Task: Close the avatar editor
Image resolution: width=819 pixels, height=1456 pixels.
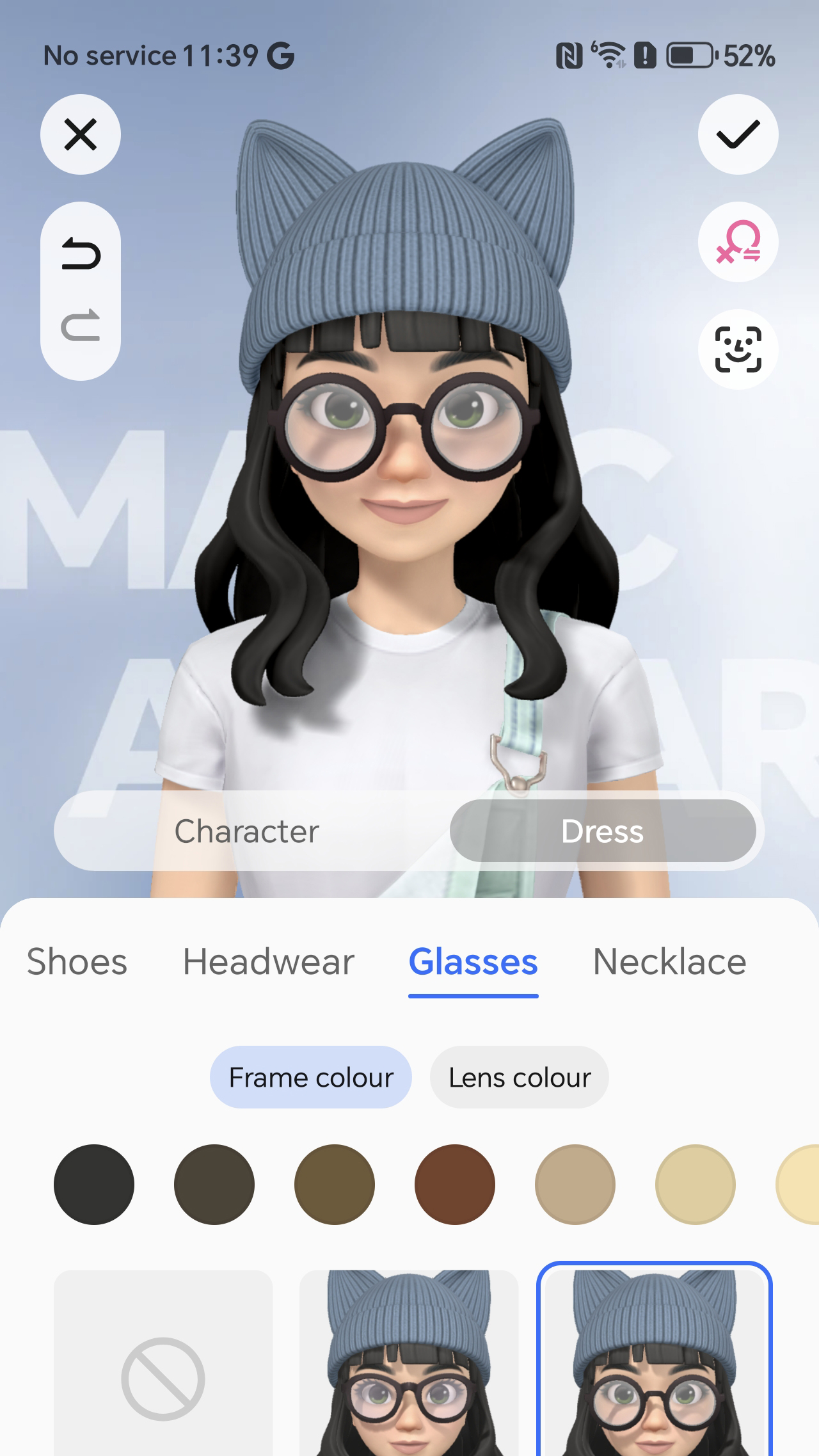Action: coord(81,134)
